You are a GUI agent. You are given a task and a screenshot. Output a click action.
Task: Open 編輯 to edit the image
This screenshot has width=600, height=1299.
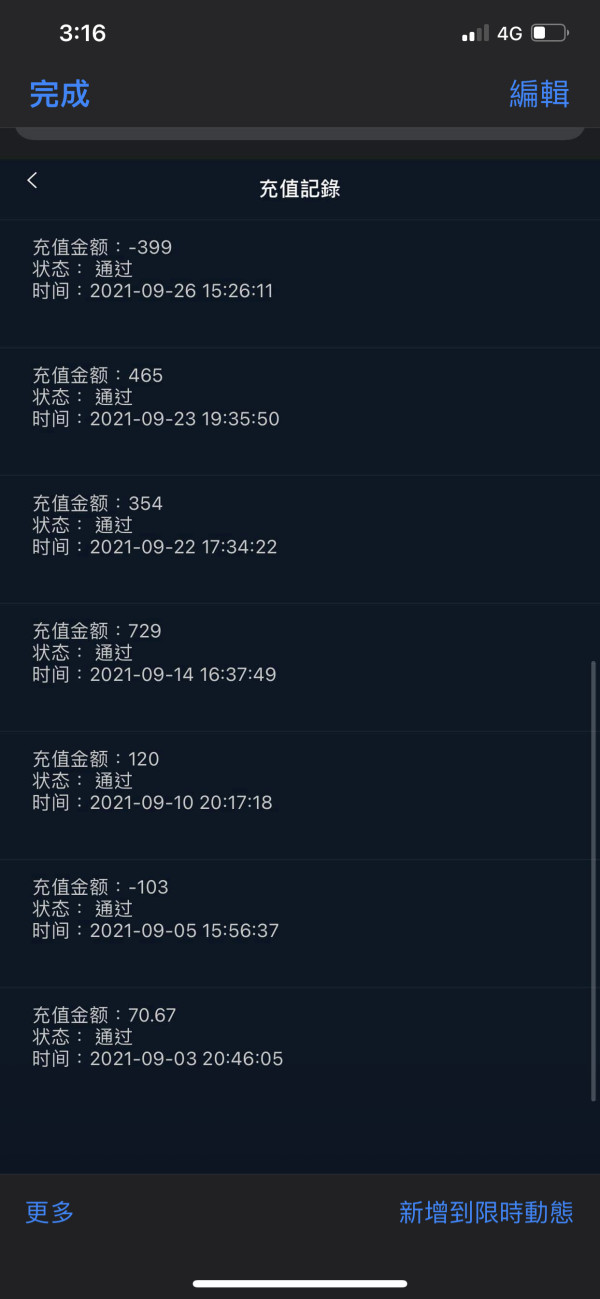tap(539, 94)
